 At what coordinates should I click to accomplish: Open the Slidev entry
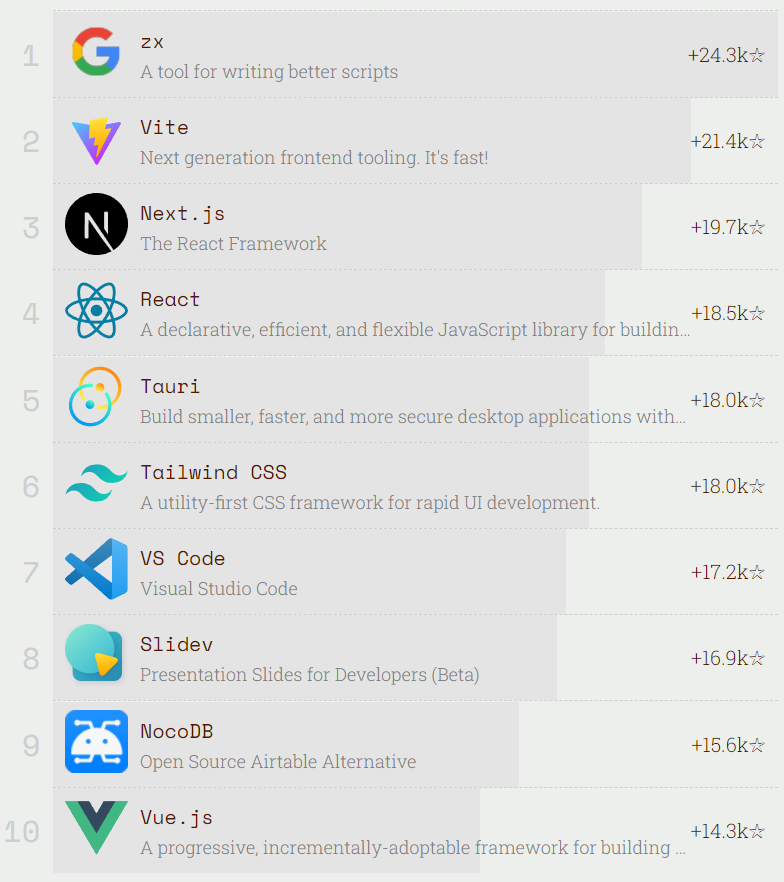tap(176, 644)
